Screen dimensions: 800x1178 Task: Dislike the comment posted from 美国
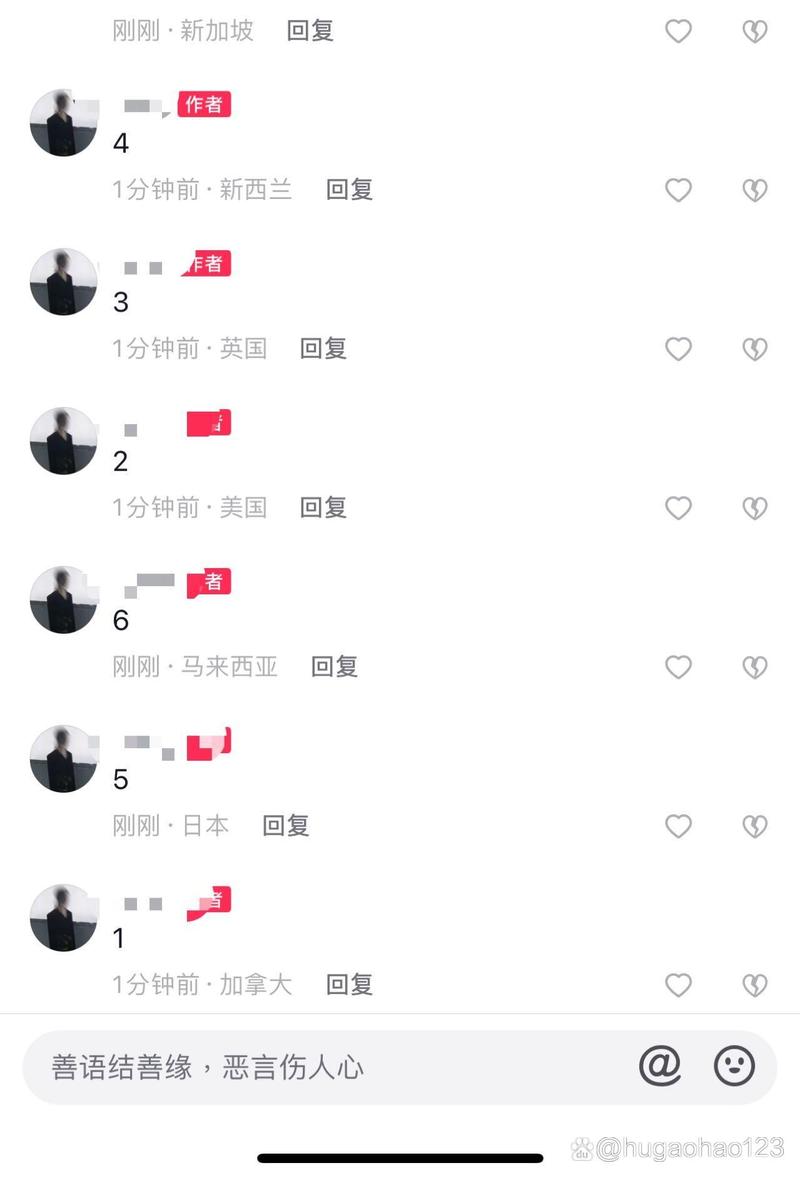[754, 508]
